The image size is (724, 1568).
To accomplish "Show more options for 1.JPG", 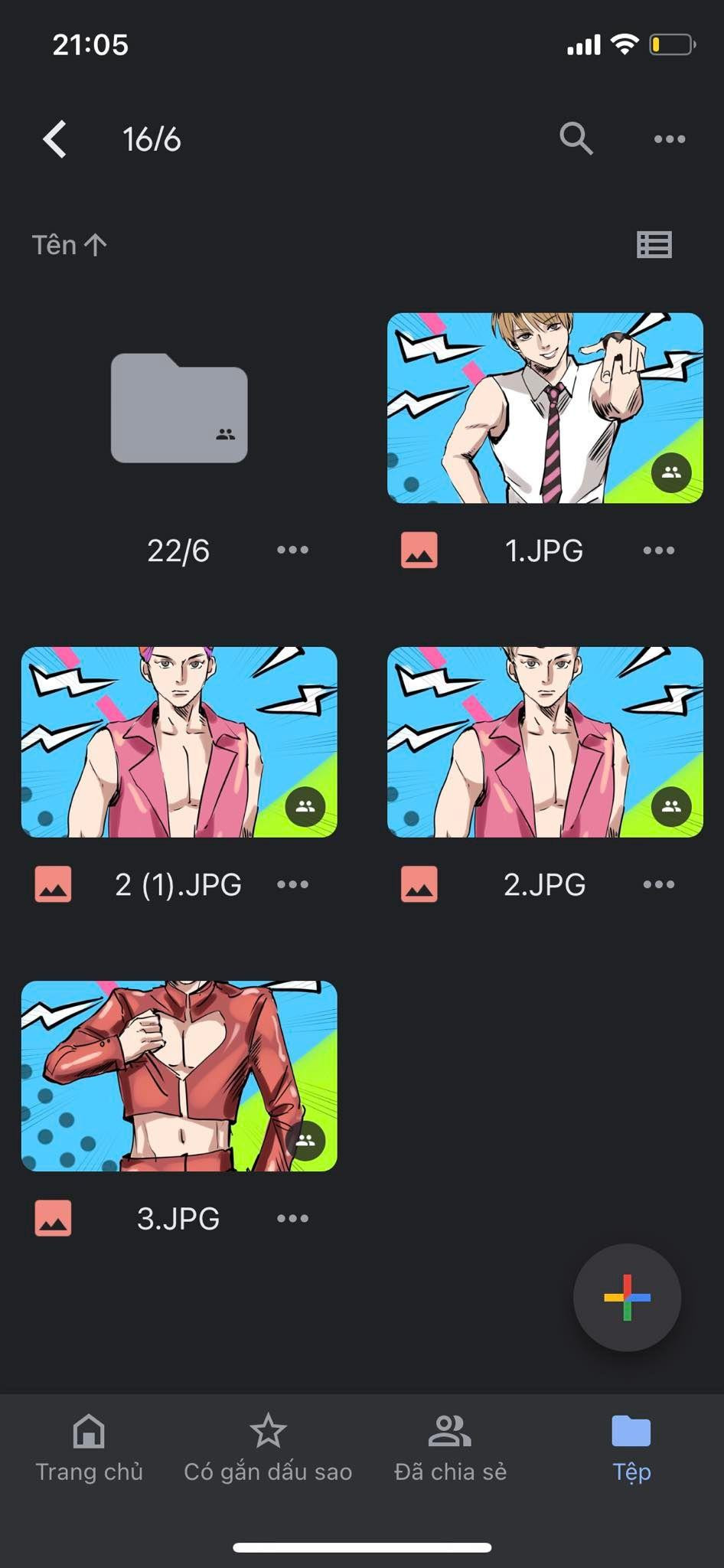I will [658, 550].
